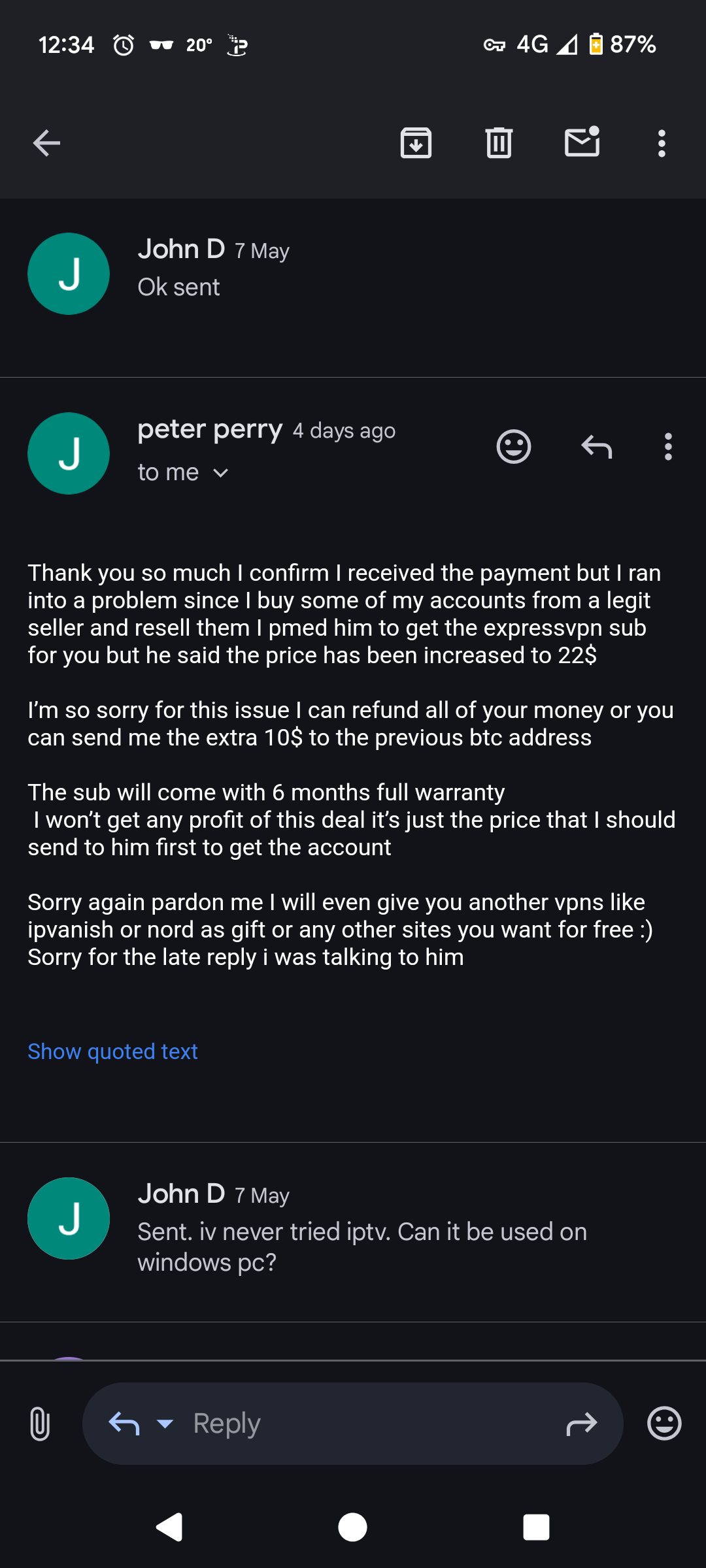Viewport: 706px width, 1568px height.
Task: Expand the "to me" recipient details
Action: 182,472
